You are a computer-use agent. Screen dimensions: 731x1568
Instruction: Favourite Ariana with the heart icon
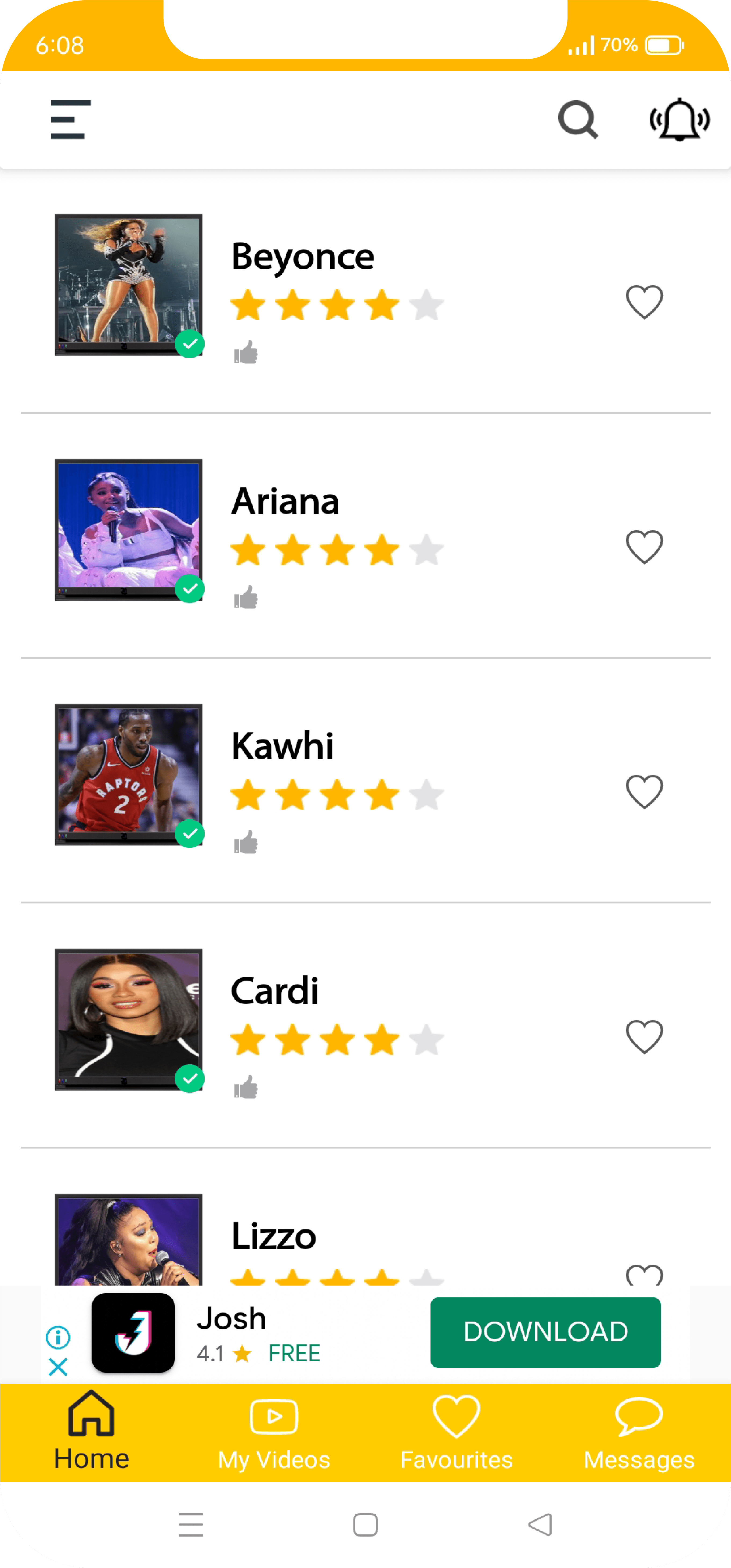click(x=644, y=546)
